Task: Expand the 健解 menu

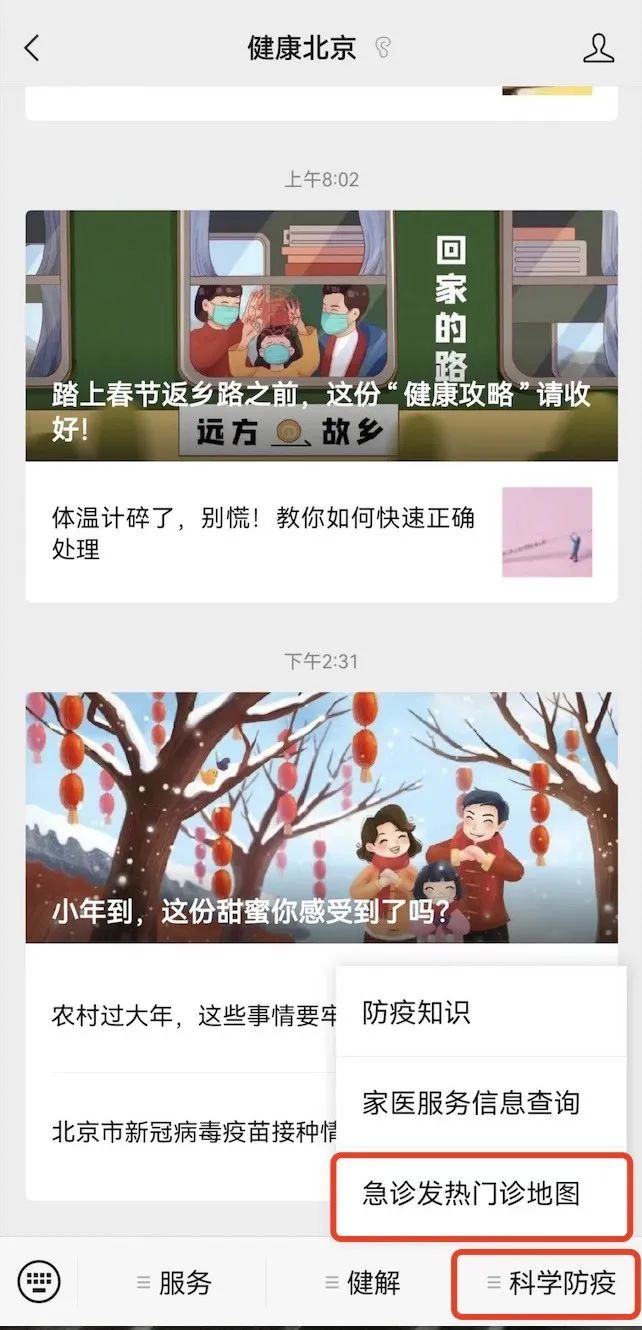Action: [362, 1282]
